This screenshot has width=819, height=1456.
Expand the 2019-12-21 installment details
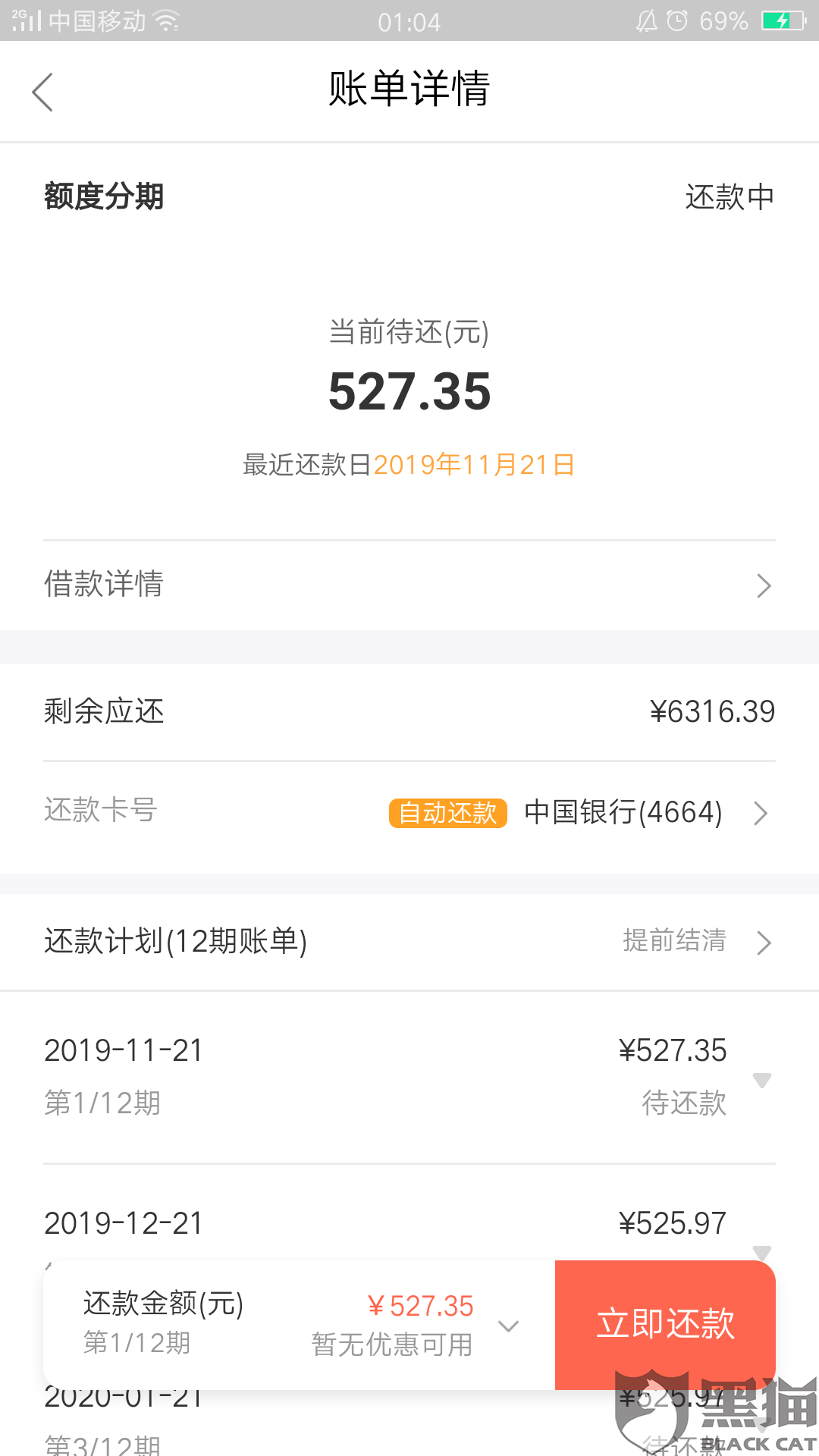click(x=761, y=1250)
